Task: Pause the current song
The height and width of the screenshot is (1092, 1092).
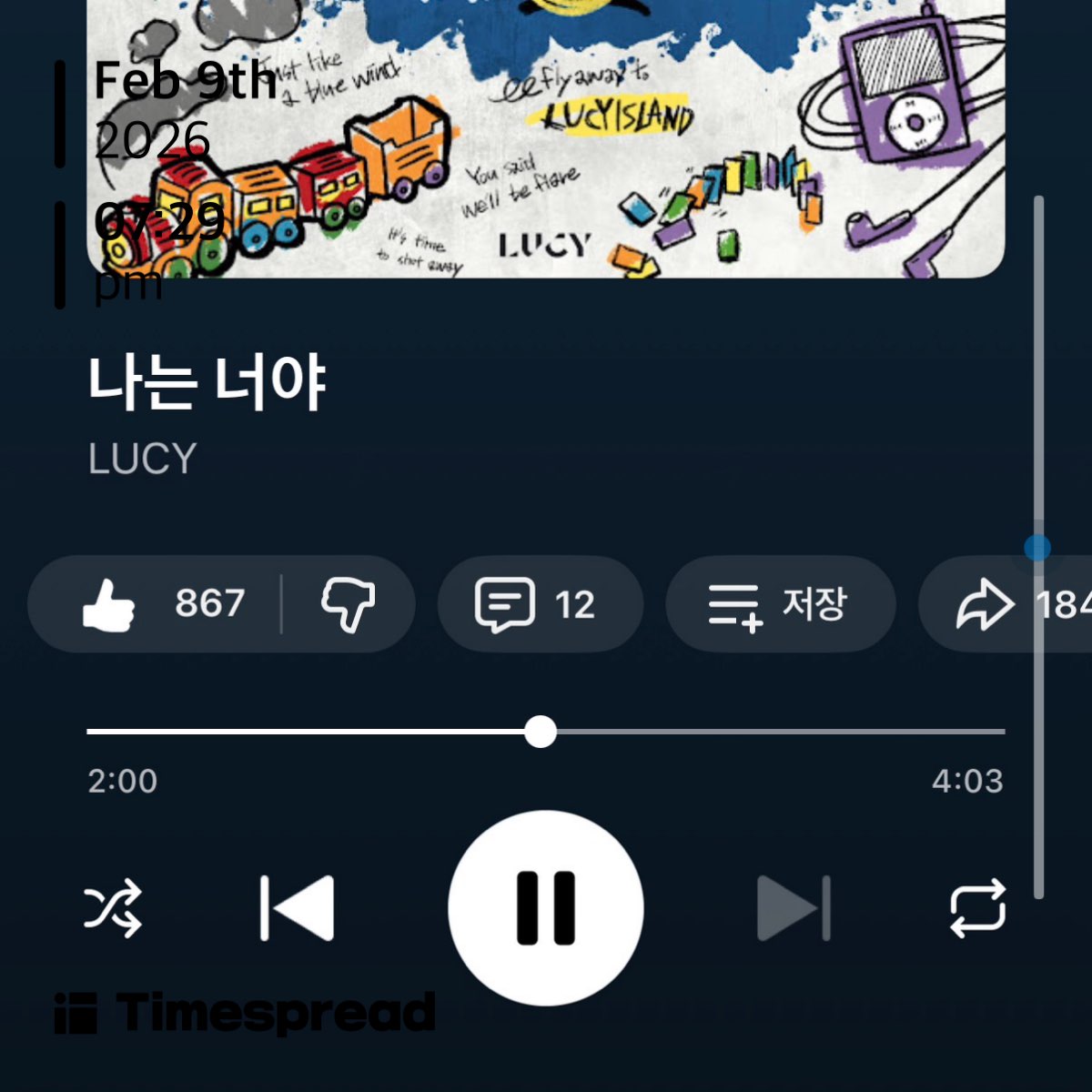Action: [x=546, y=907]
